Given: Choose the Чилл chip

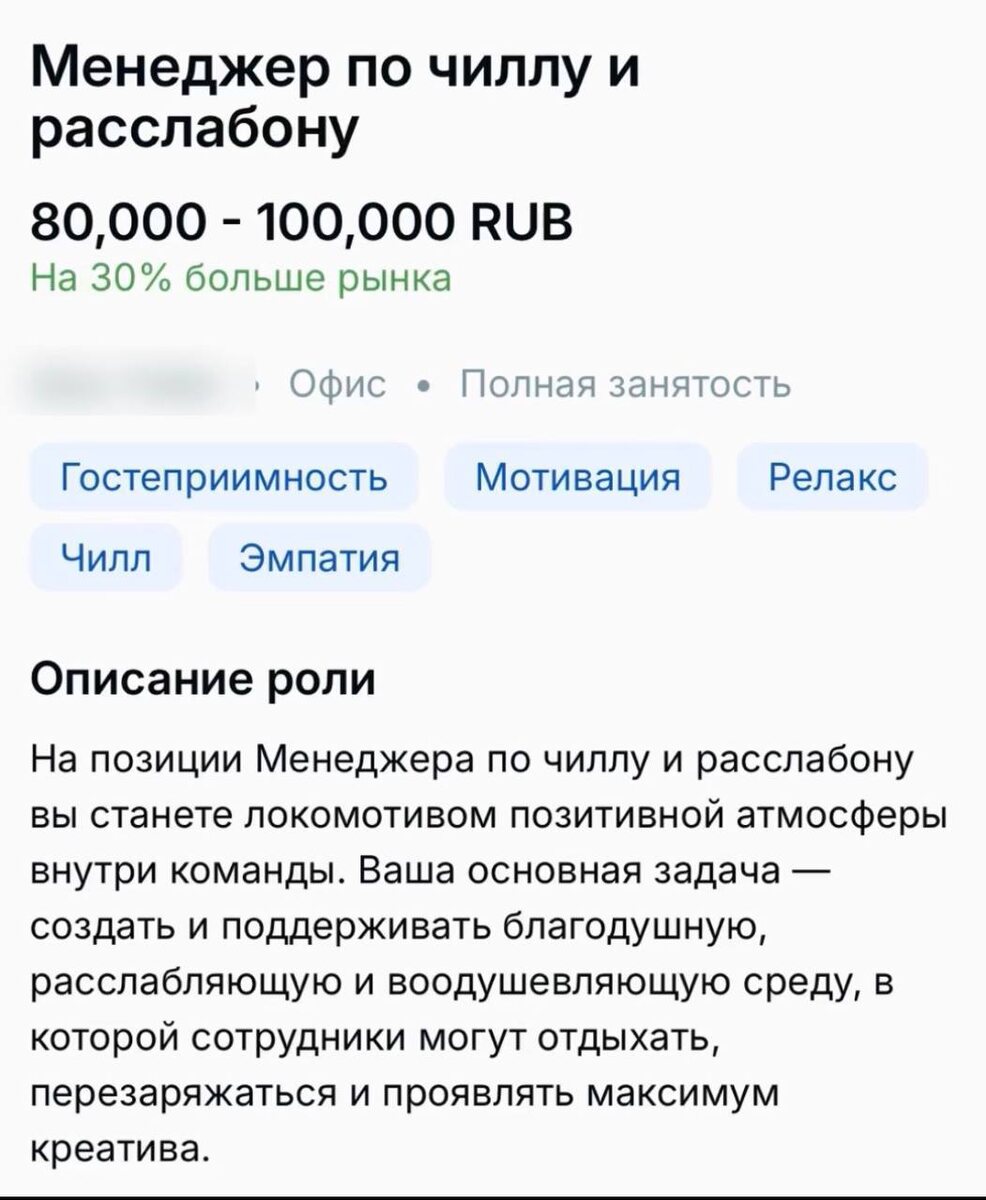Looking at the screenshot, I should click(107, 558).
